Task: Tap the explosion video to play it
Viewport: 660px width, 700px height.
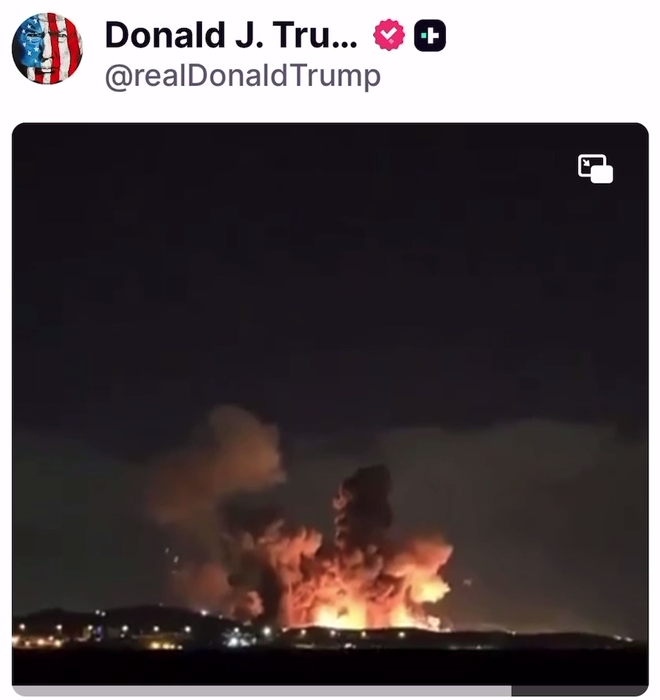Action: coord(330,400)
